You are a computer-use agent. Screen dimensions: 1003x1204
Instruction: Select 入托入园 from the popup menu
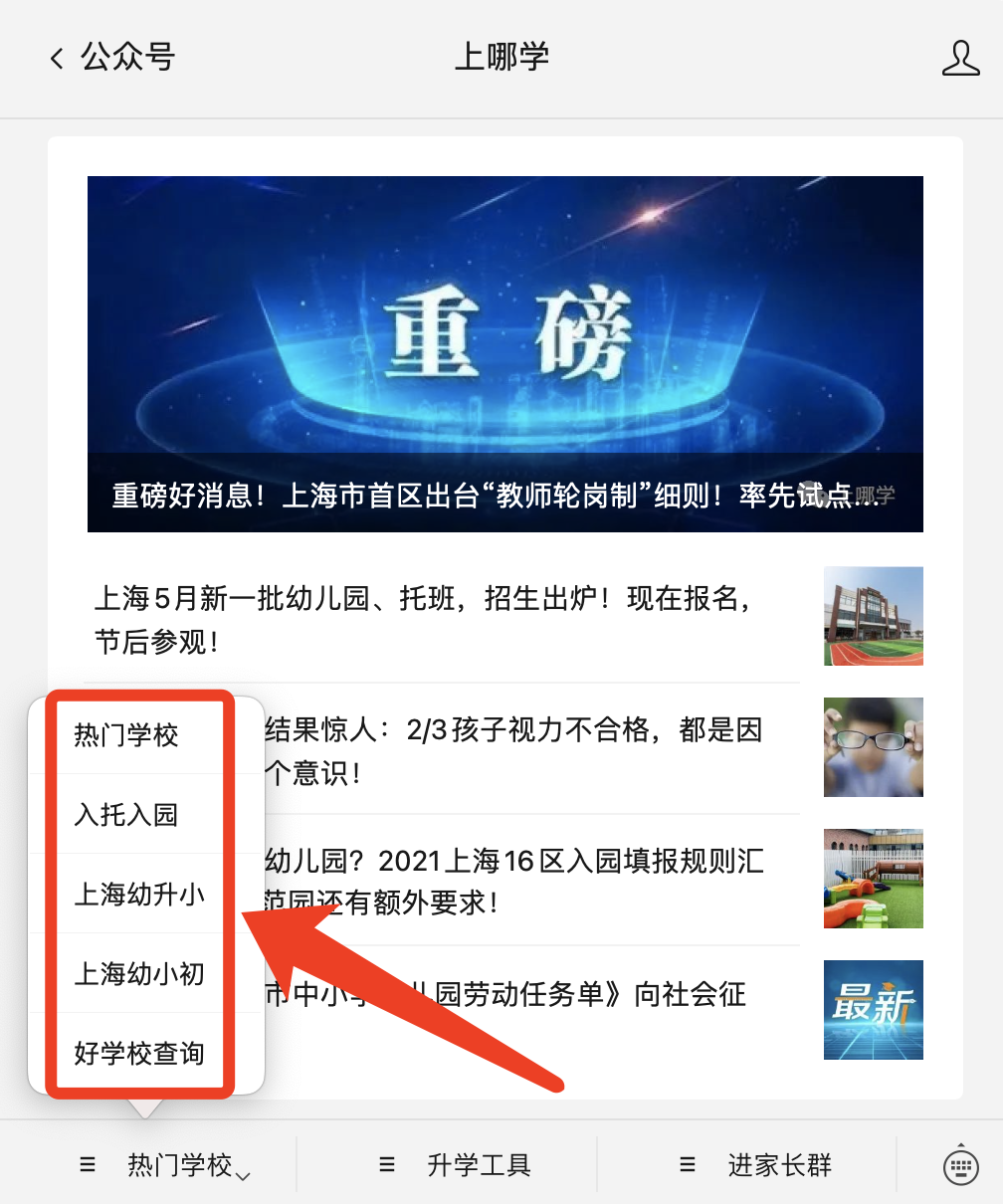(126, 815)
